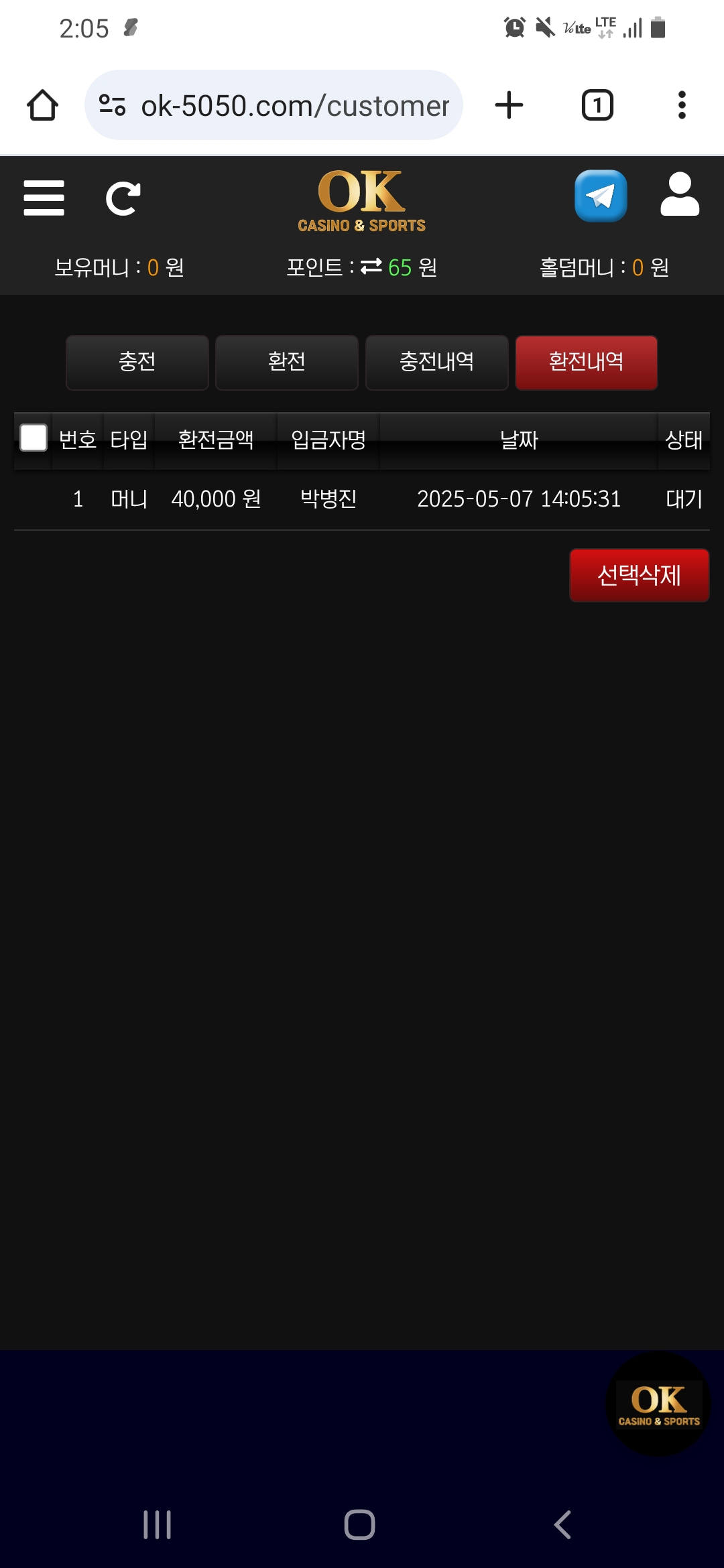This screenshot has width=724, height=1568.
Task: Tap the 선택삭제 button
Action: pos(639,575)
